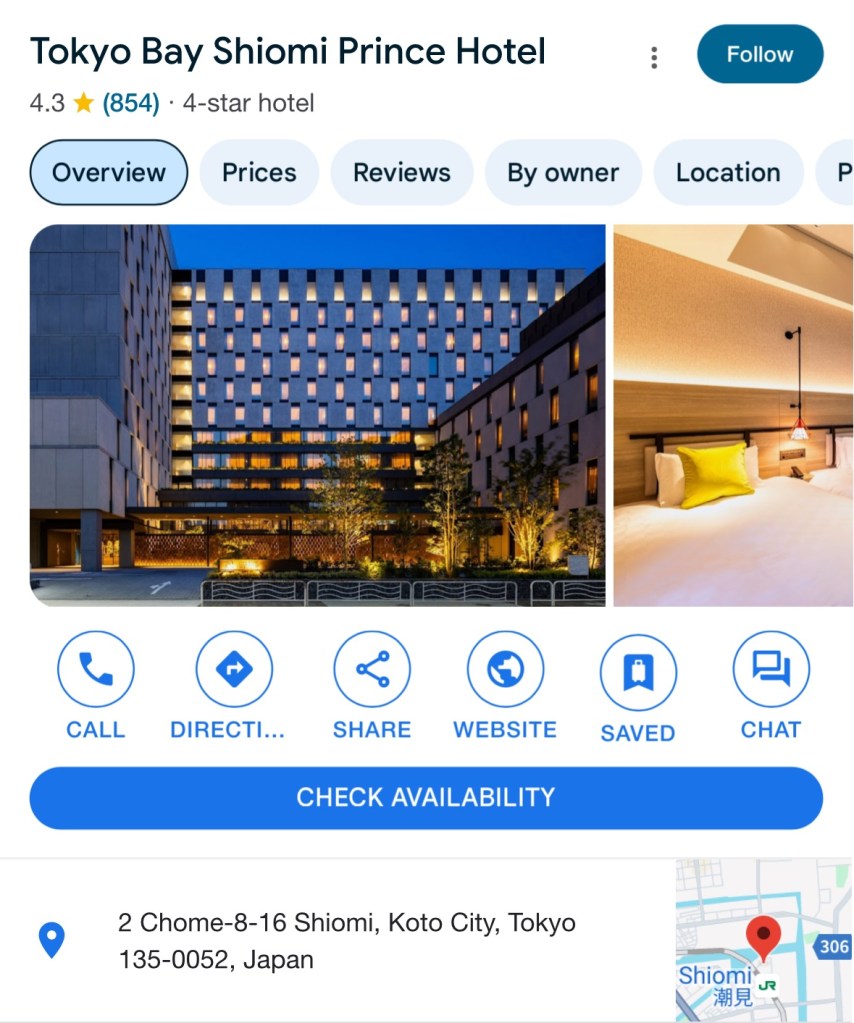Image resolution: width=854 pixels, height=1023 pixels.
Task: Select the Overview tab
Action: pyautogui.click(x=109, y=173)
